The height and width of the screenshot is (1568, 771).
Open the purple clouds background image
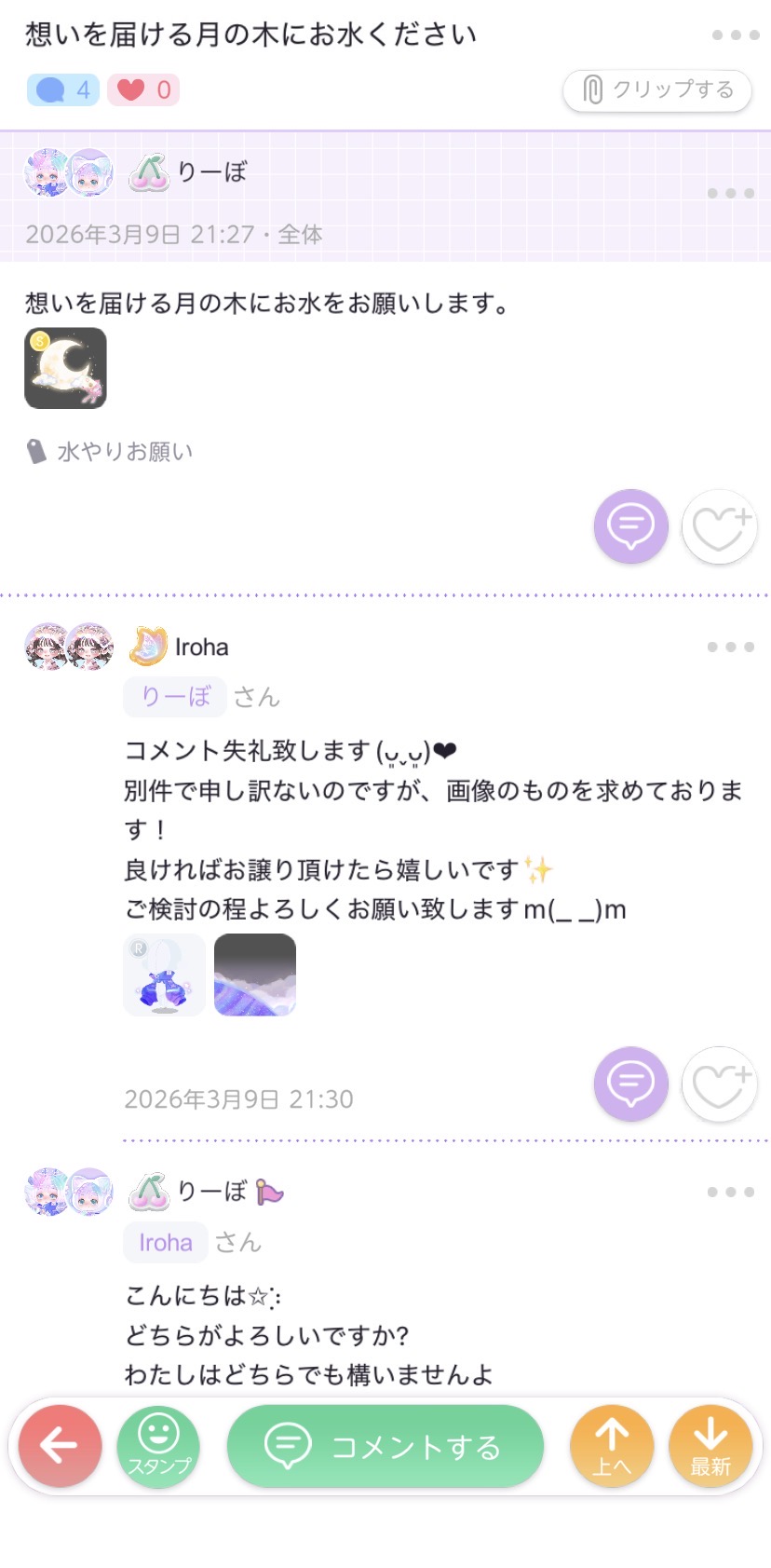(255, 975)
